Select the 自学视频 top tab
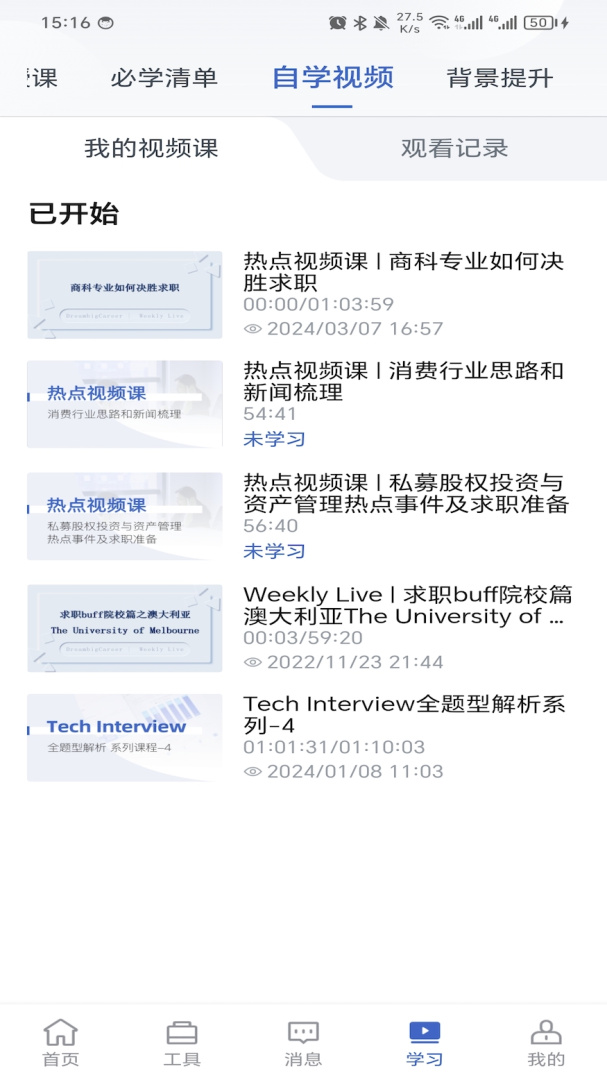 [x=332, y=78]
